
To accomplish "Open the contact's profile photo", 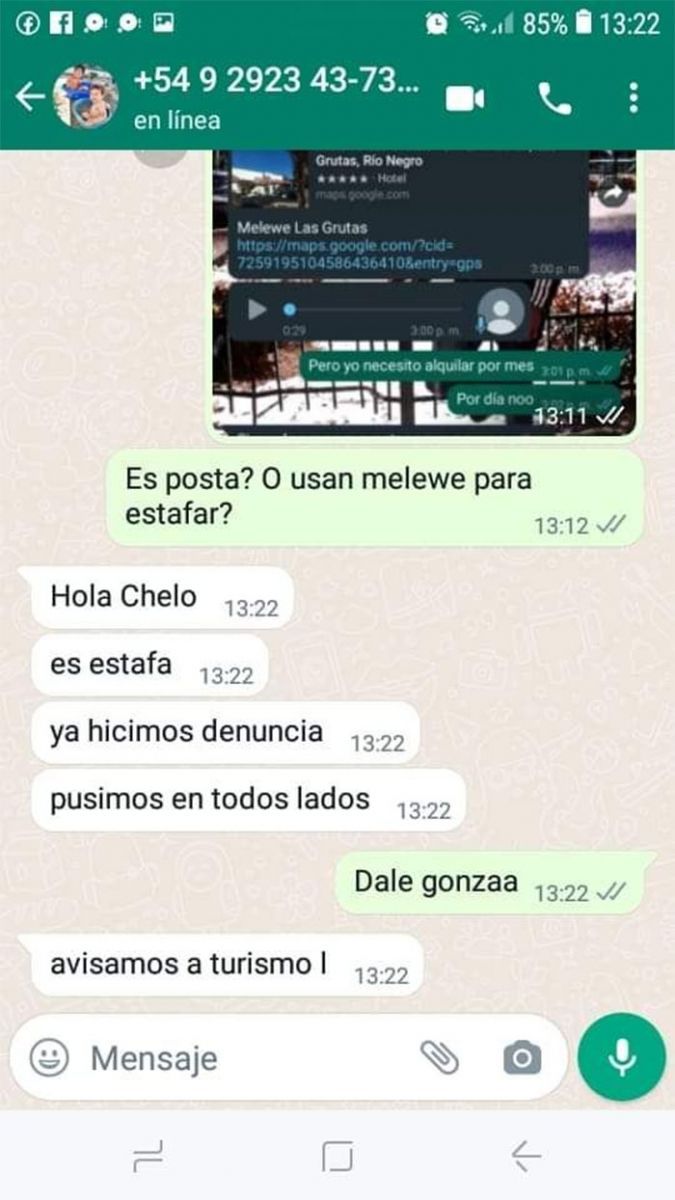I will tap(86, 97).
